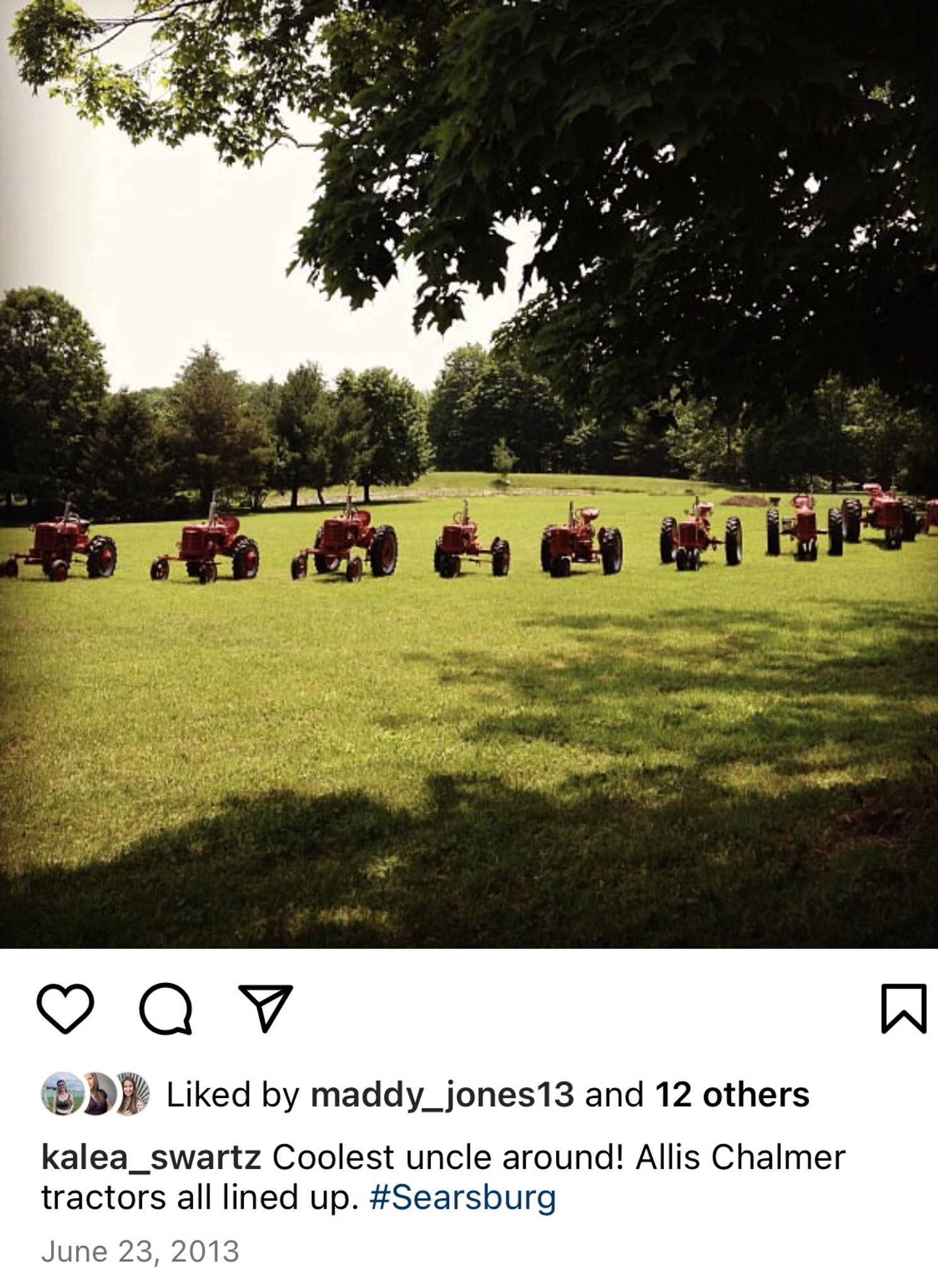Open comments on this post
The height and width of the screenshot is (1288, 938).
pos(165,1009)
